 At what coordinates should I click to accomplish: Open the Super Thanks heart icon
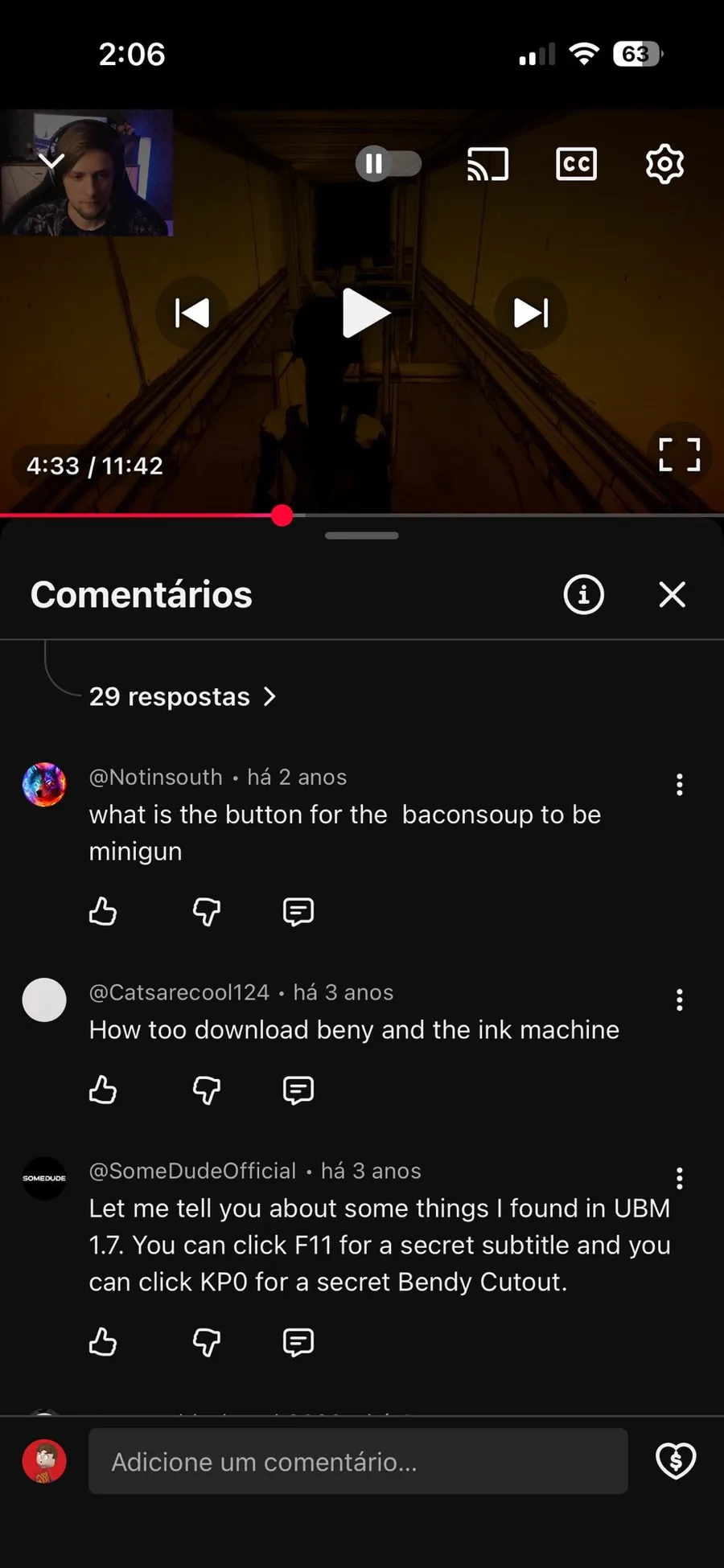point(676,1461)
